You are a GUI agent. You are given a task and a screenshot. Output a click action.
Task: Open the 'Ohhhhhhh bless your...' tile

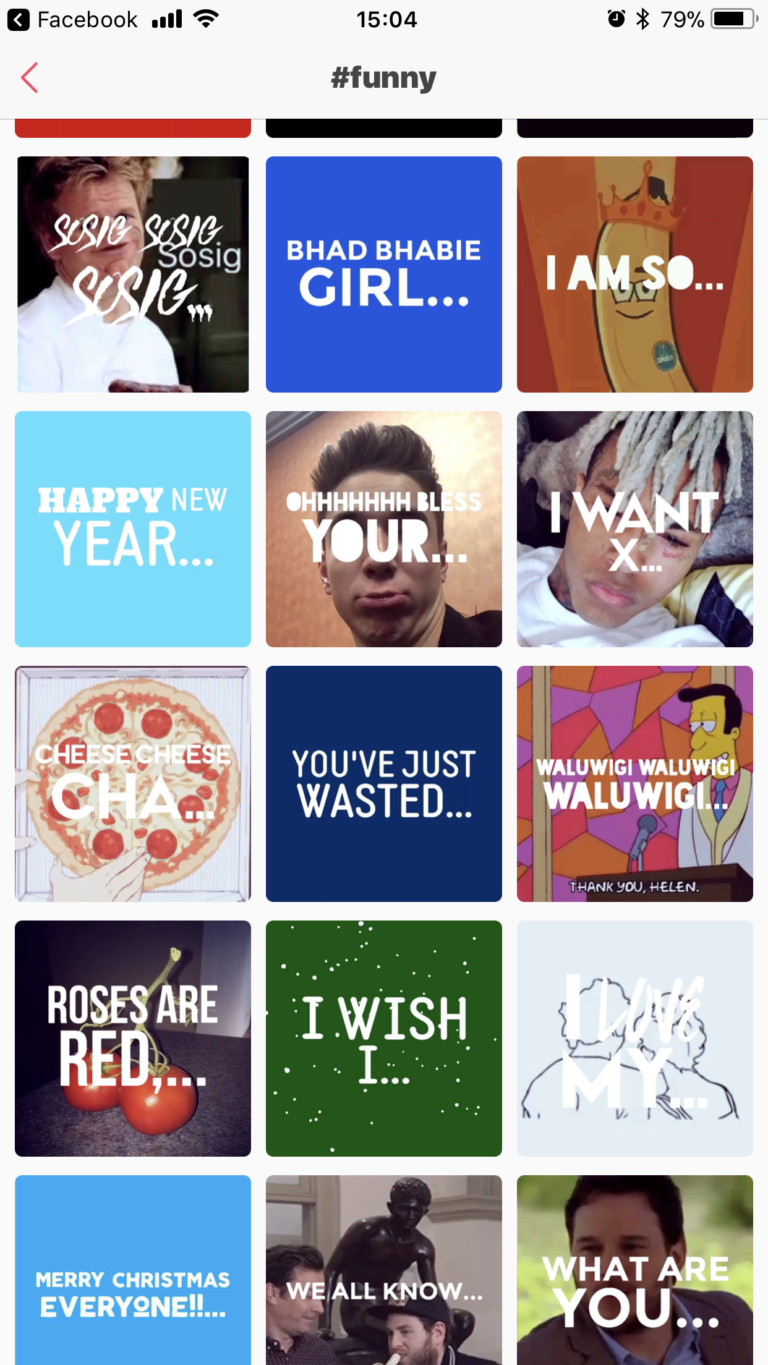(x=384, y=529)
